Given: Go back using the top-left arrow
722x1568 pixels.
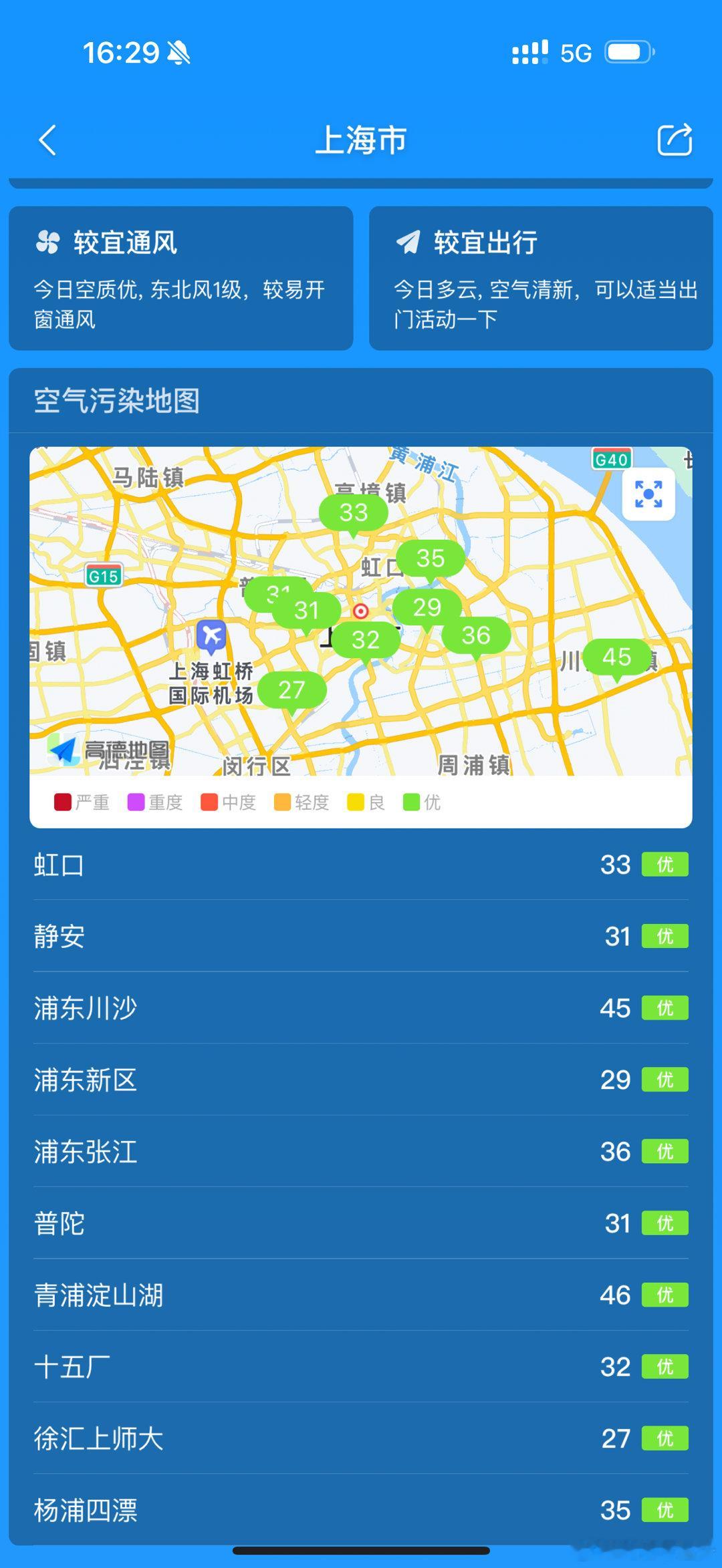Looking at the screenshot, I should pyautogui.click(x=47, y=140).
